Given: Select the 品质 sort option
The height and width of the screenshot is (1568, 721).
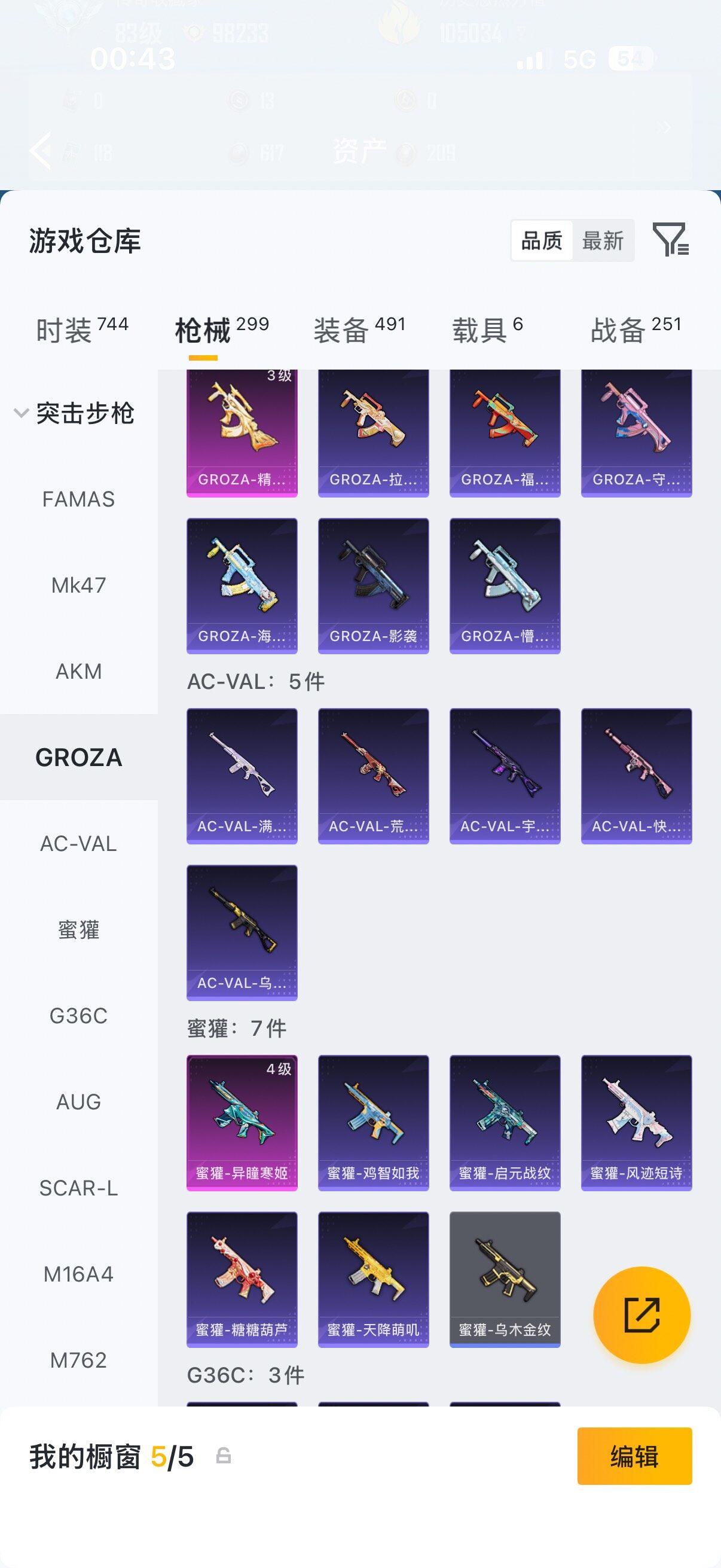Looking at the screenshot, I should [x=542, y=240].
